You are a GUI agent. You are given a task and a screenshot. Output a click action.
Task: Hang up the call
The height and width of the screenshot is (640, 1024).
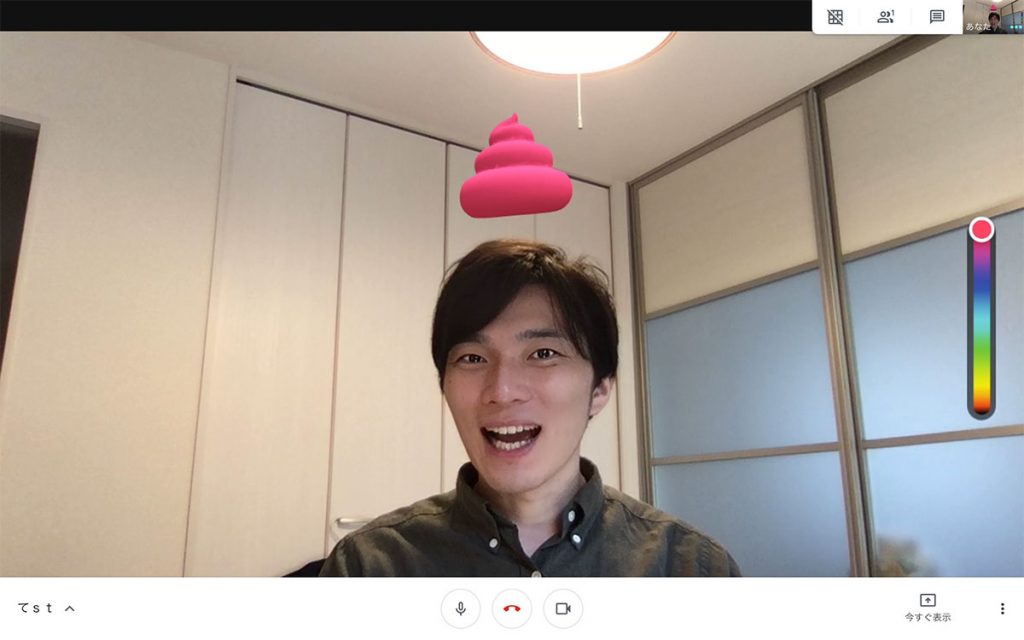tap(512, 608)
